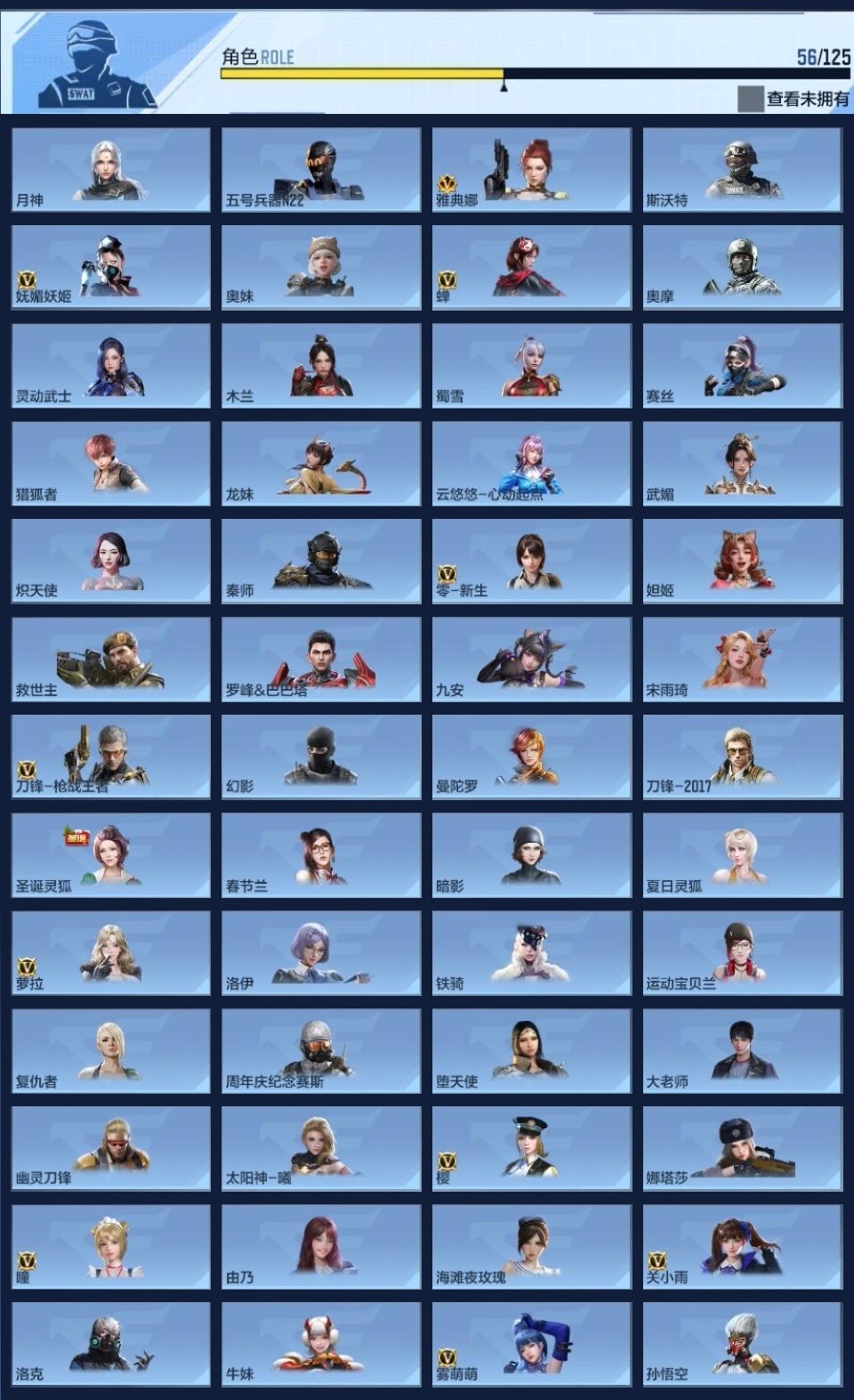This screenshot has width=854, height=1400.
Task: Select the 娜塔莎 character card
Action: [x=742, y=1148]
